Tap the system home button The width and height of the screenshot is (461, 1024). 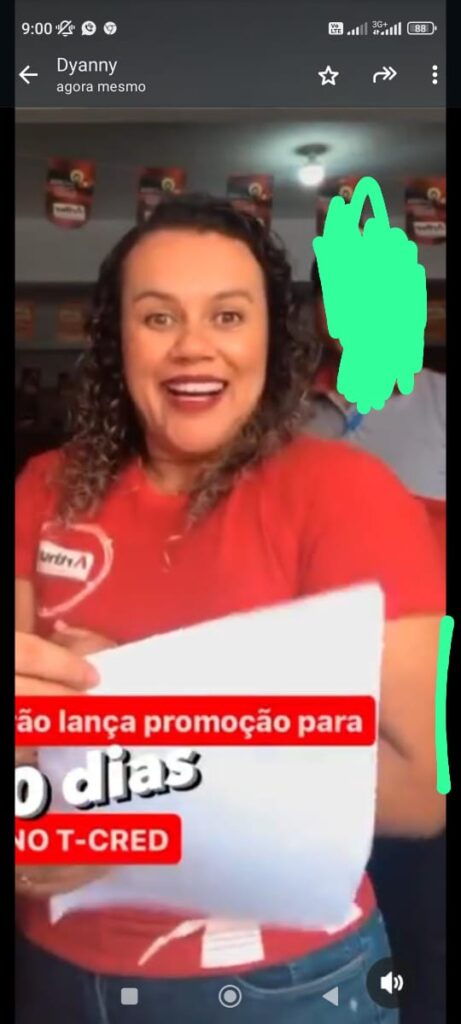230,996
